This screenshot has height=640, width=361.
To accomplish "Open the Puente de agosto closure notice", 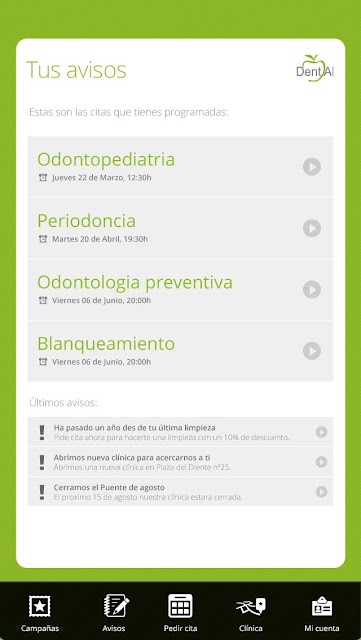I will [x=180, y=491].
